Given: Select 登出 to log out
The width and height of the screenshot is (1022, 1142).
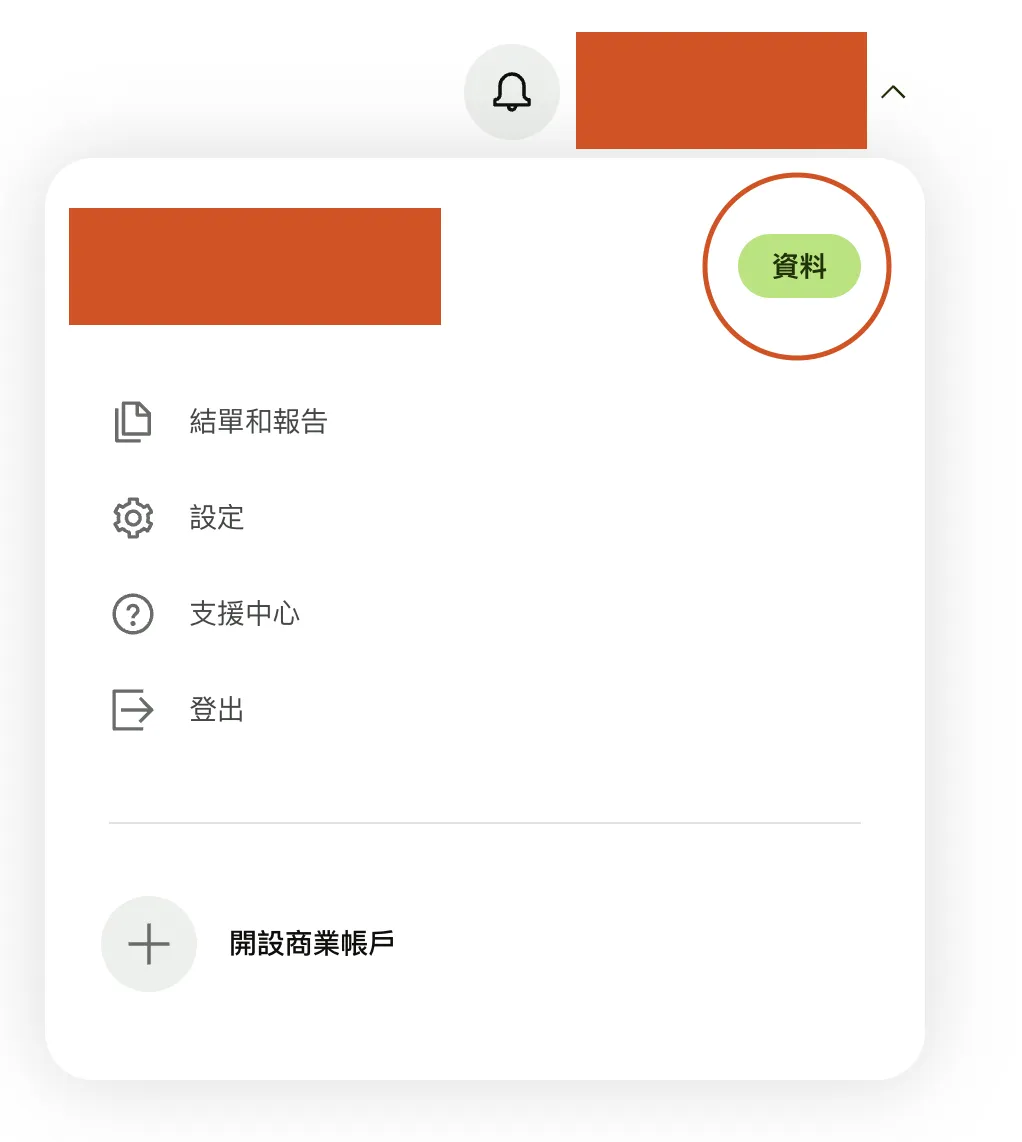Looking at the screenshot, I should (217, 710).
